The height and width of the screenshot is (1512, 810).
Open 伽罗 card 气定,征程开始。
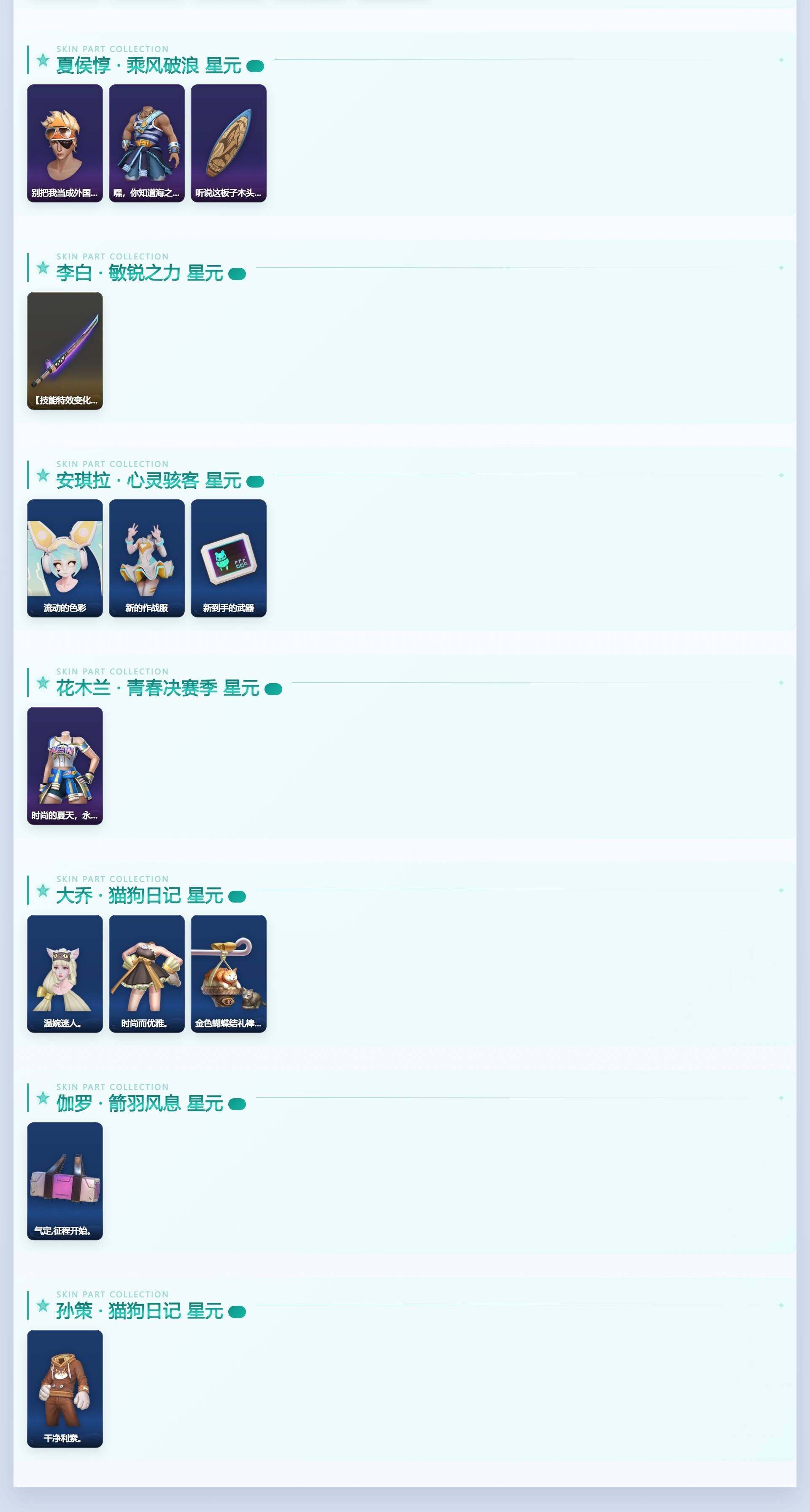click(x=65, y=1181)
